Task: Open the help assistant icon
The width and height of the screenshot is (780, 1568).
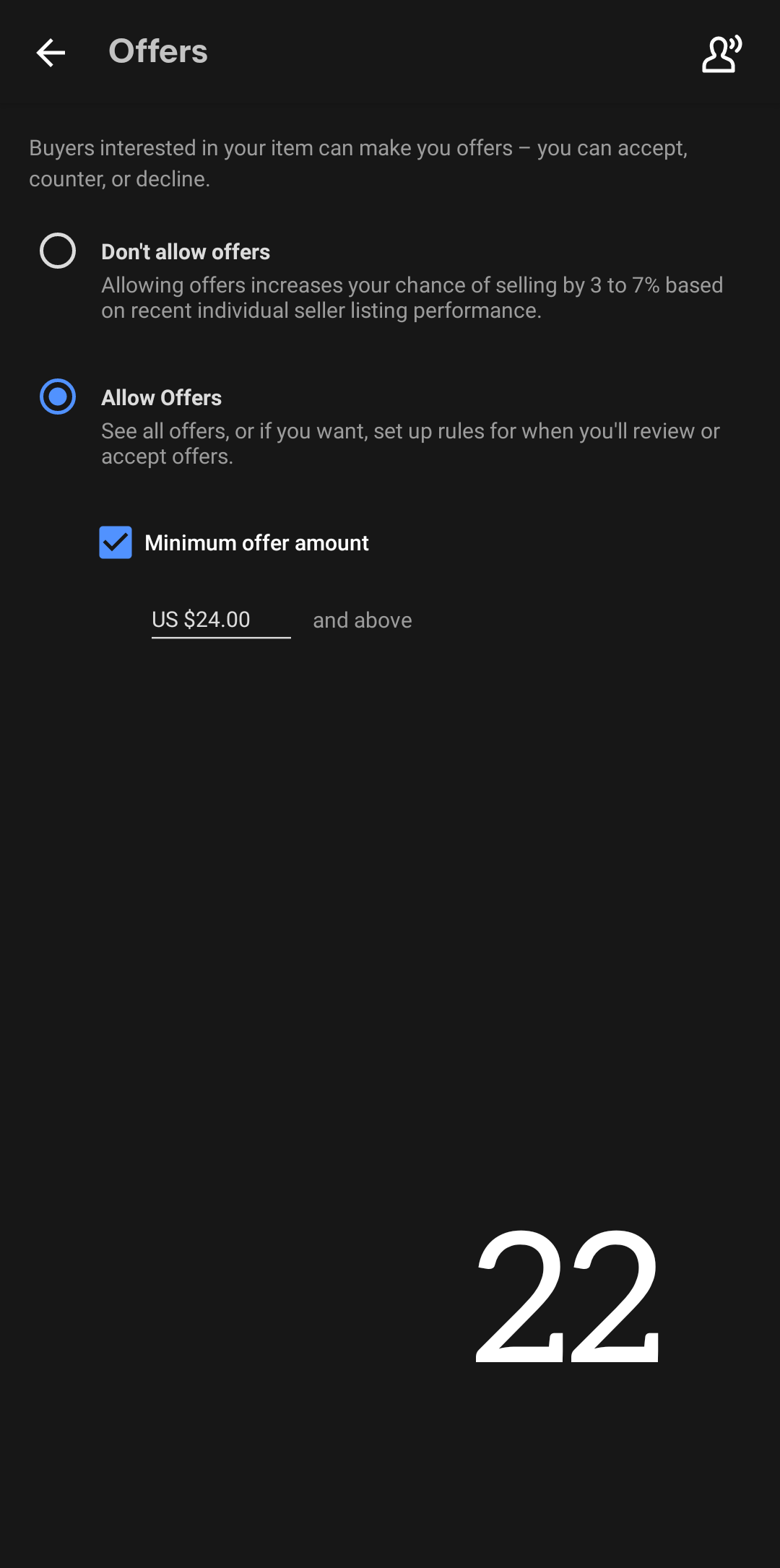Action: pos(721,53)
